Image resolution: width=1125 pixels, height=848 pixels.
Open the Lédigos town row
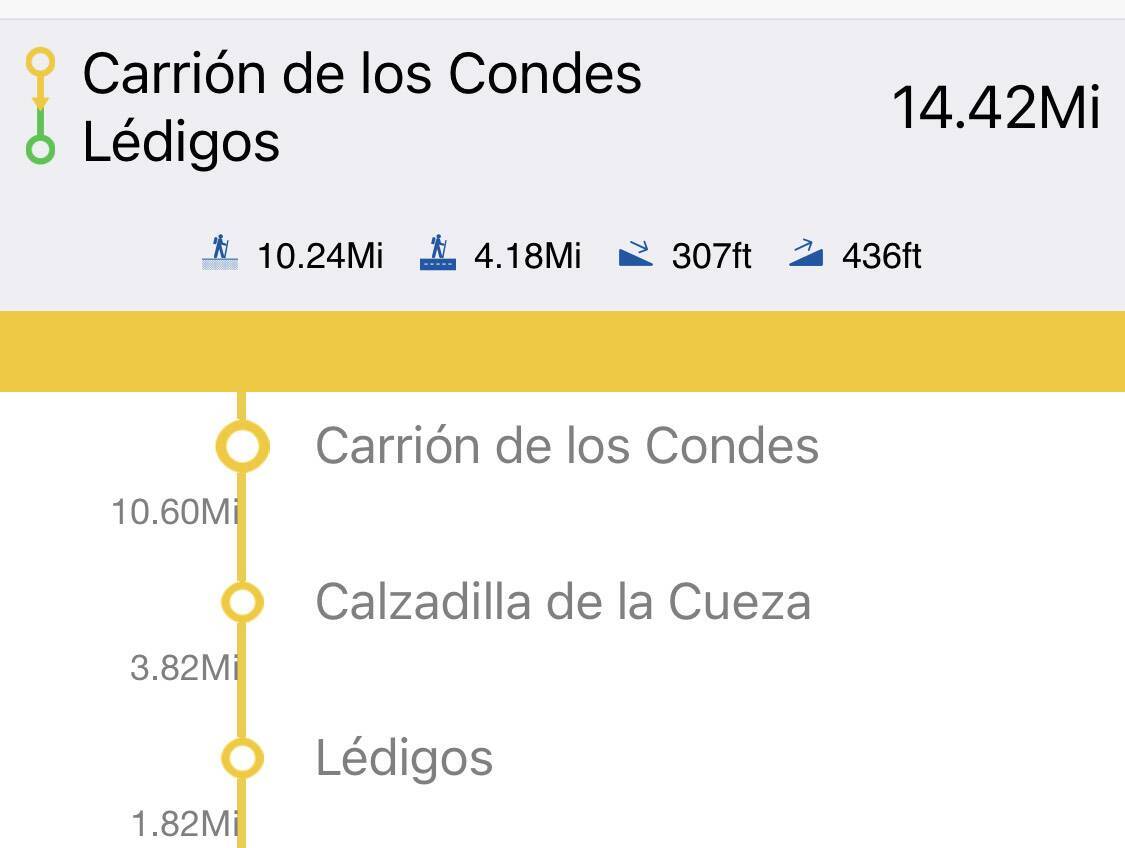point(404,758)
